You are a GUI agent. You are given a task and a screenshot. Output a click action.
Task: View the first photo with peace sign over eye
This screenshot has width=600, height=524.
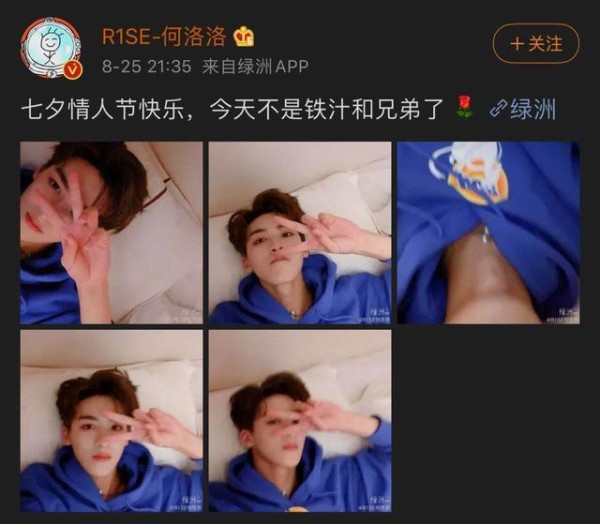pyautogui.click(x=111, y=233)
